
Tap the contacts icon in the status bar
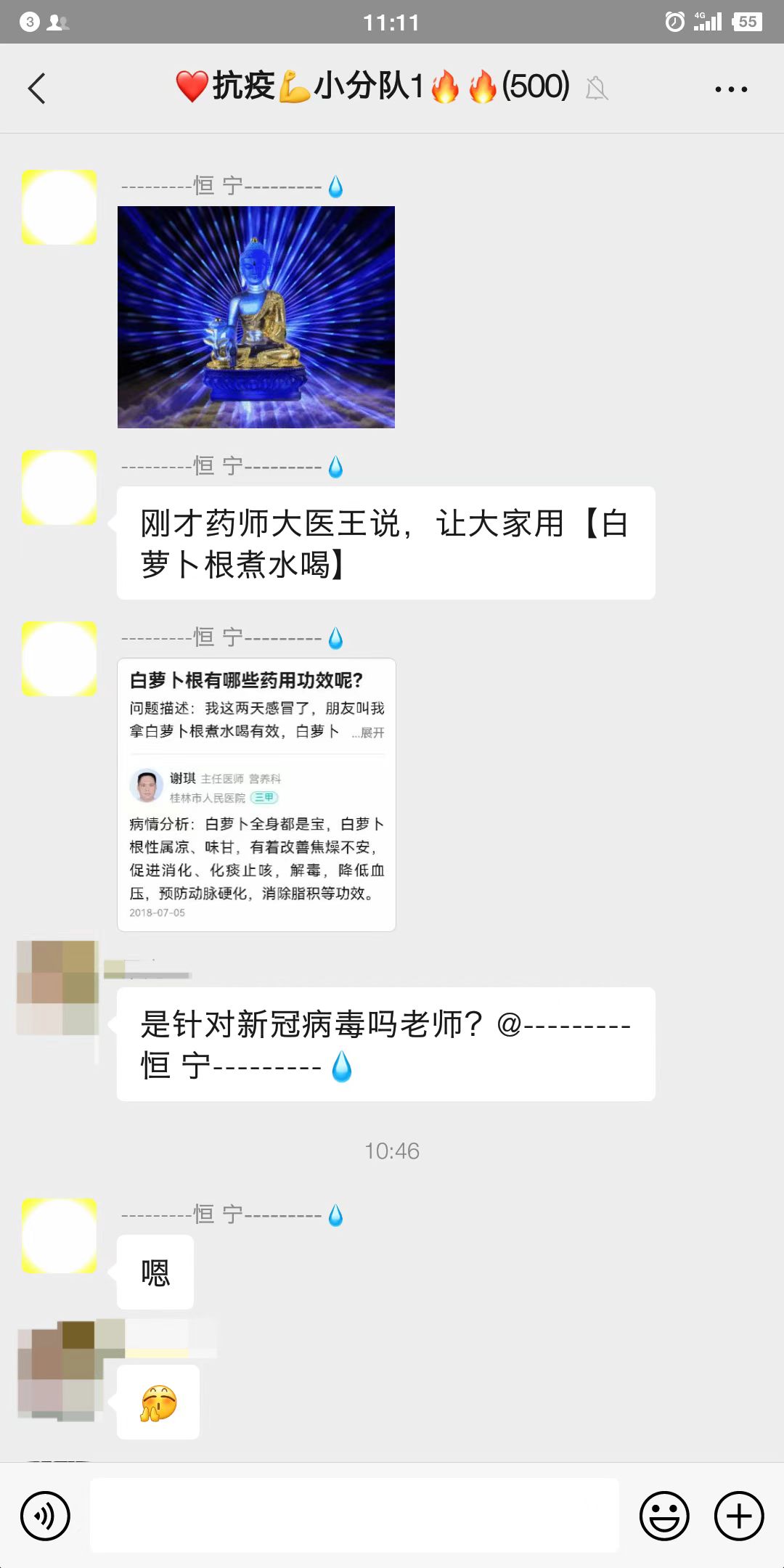(58, 22)
